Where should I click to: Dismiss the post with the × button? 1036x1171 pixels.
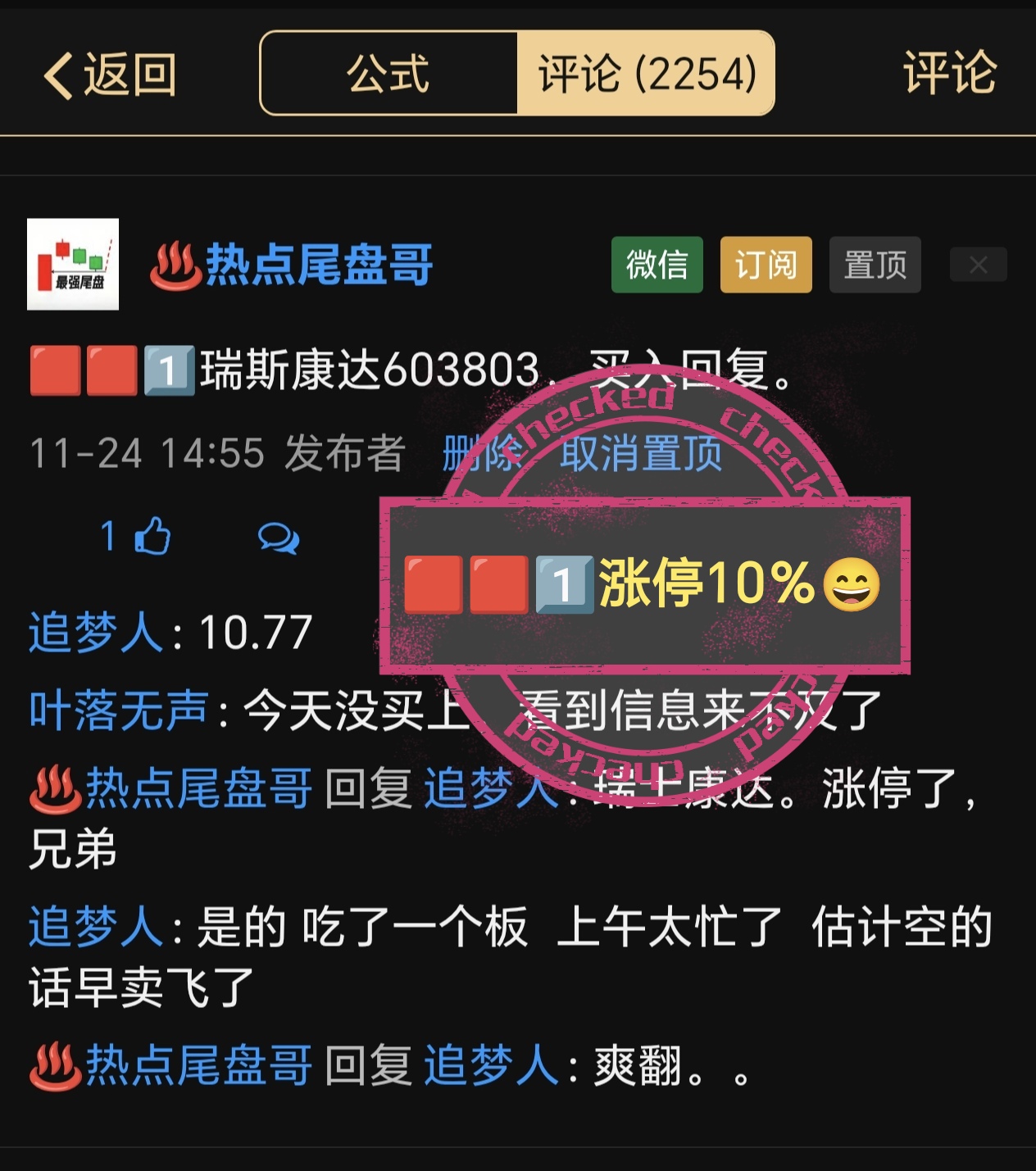tap(978, 265)
